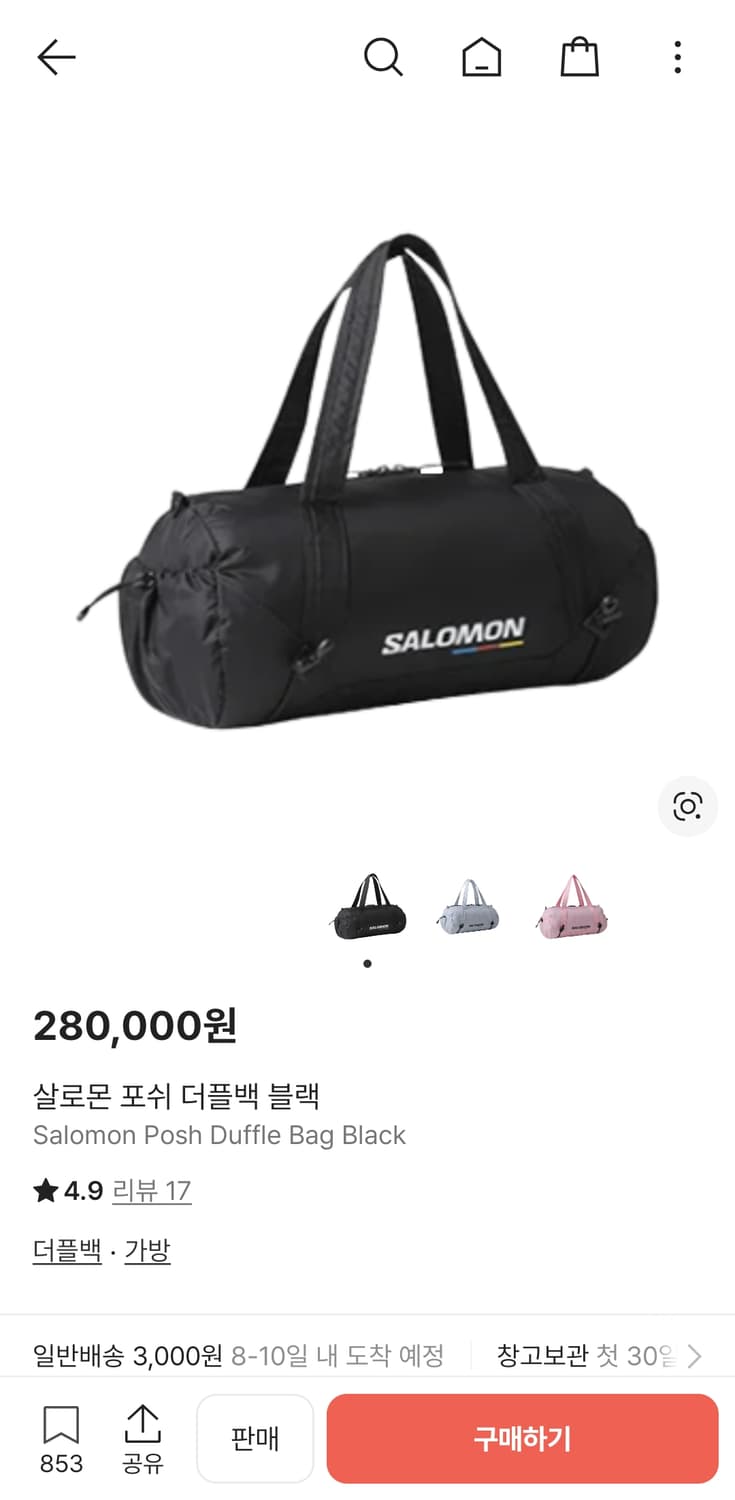Tap the star rating icon

point(44,1191)
